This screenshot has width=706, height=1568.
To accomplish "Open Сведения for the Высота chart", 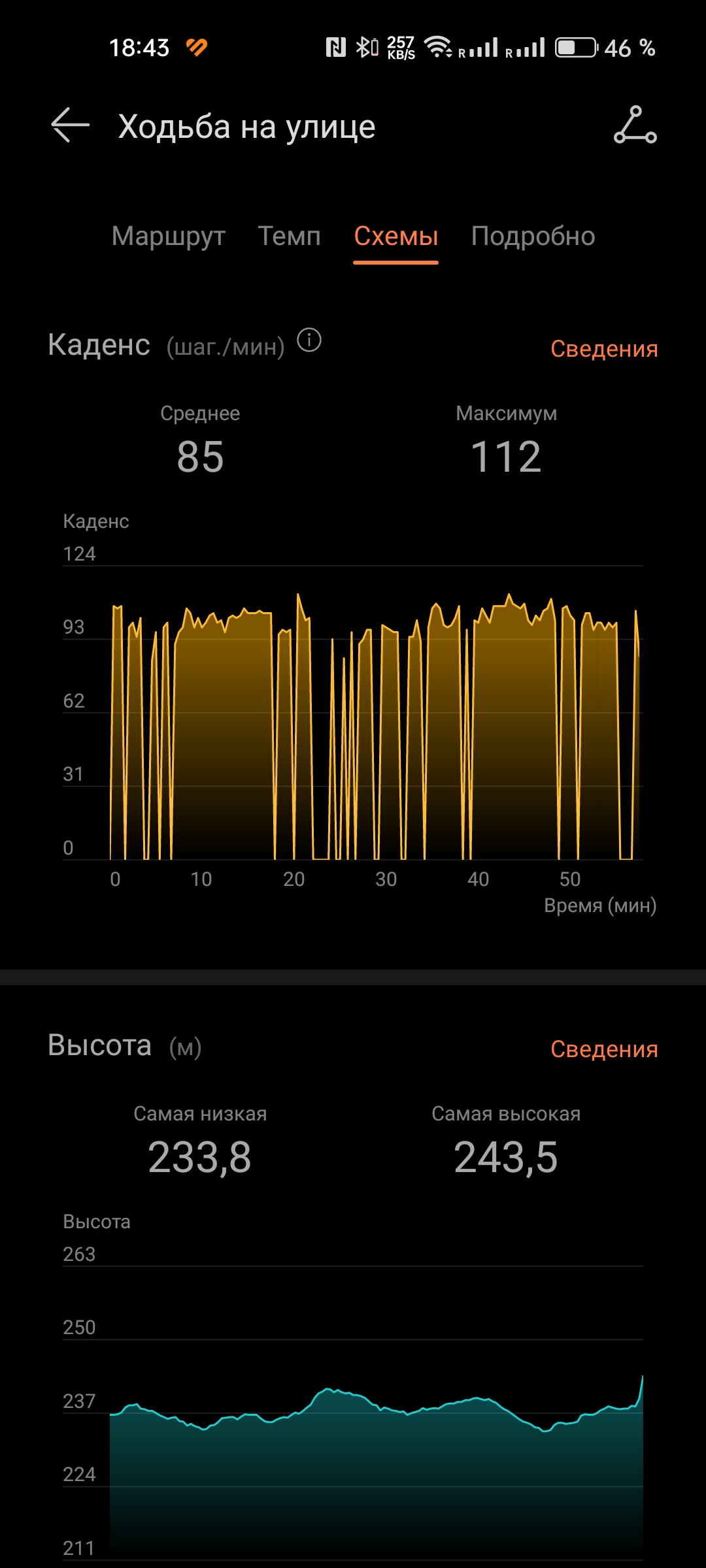I will 604,1049.
